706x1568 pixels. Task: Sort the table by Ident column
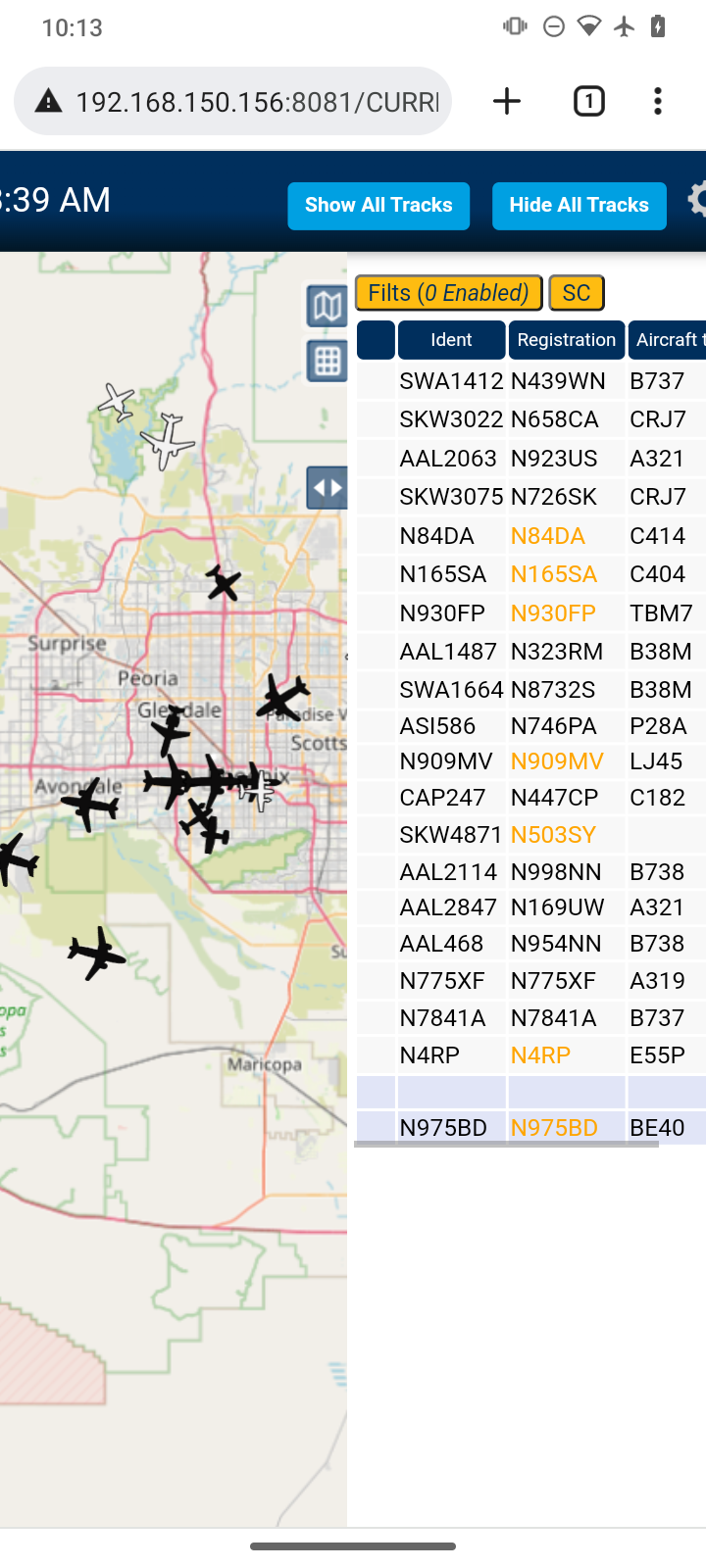[451, 340]
